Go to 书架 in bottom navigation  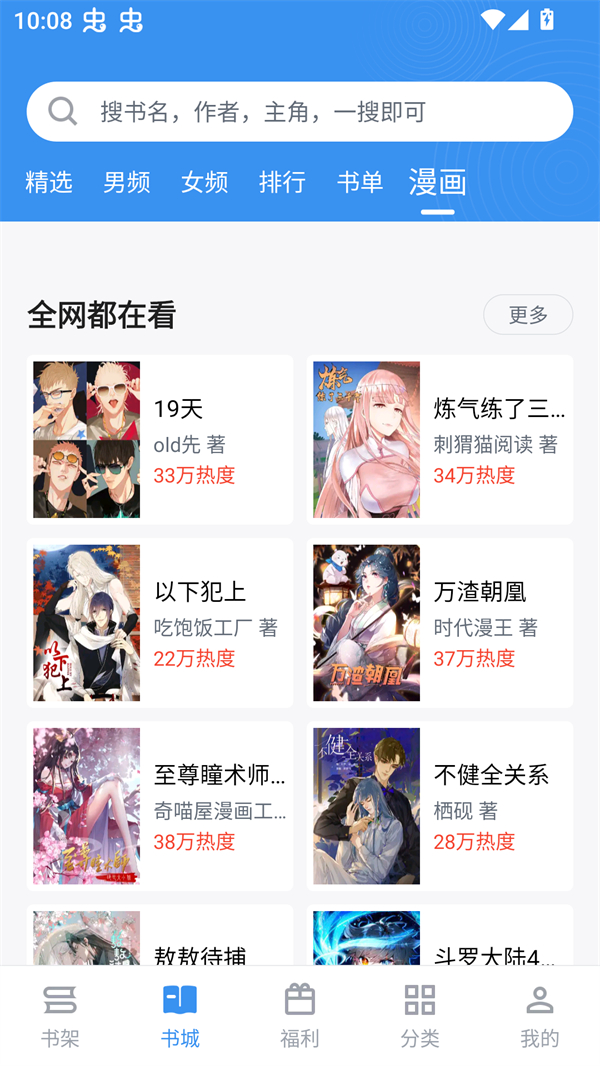(60, 1015)
